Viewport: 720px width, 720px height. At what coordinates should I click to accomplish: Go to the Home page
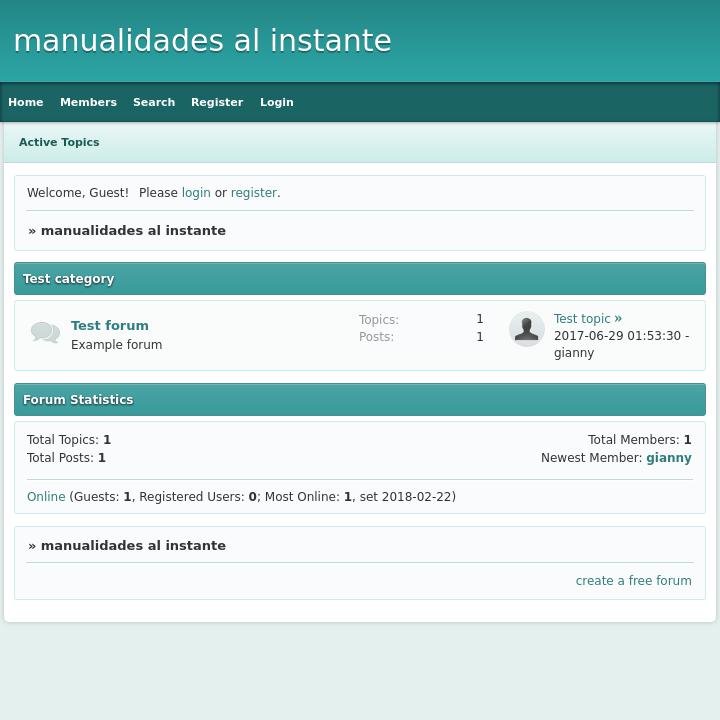26,102
